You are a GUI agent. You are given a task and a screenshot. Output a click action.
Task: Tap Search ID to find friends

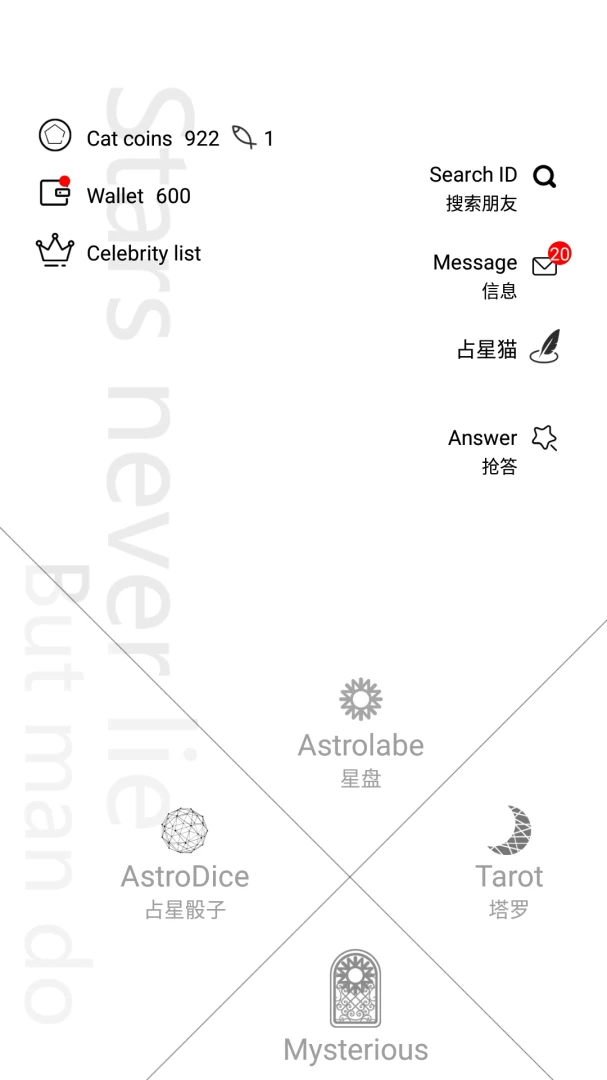(x=493, y=186)
